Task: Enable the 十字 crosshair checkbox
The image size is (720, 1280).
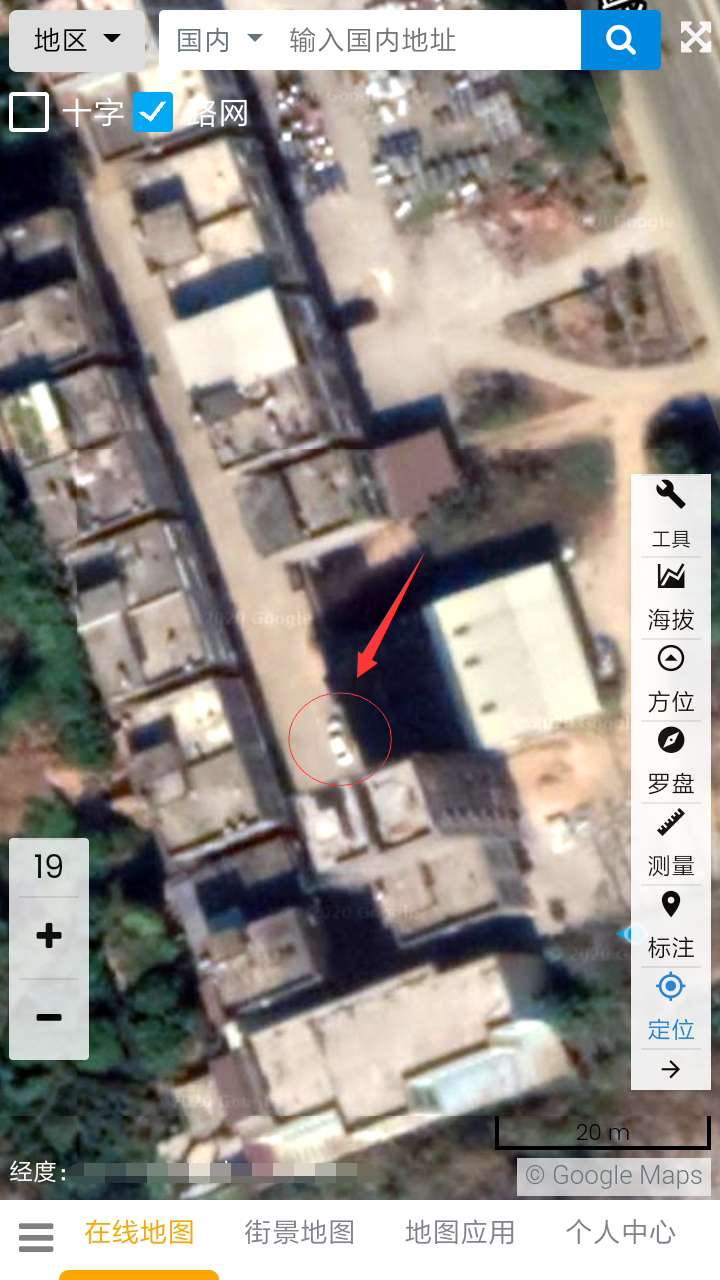Action: pos(29,112)
